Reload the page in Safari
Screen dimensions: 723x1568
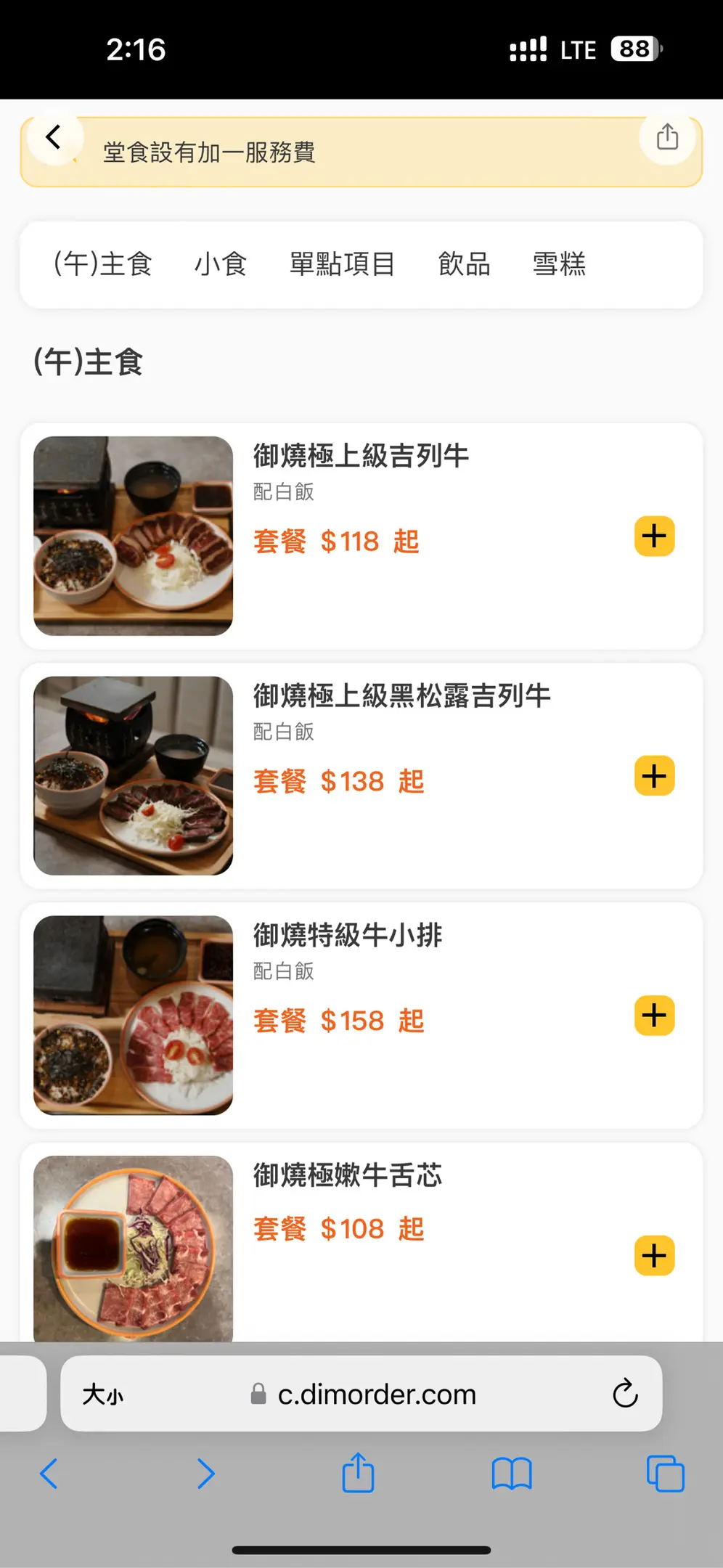(x=624, y=1394)
